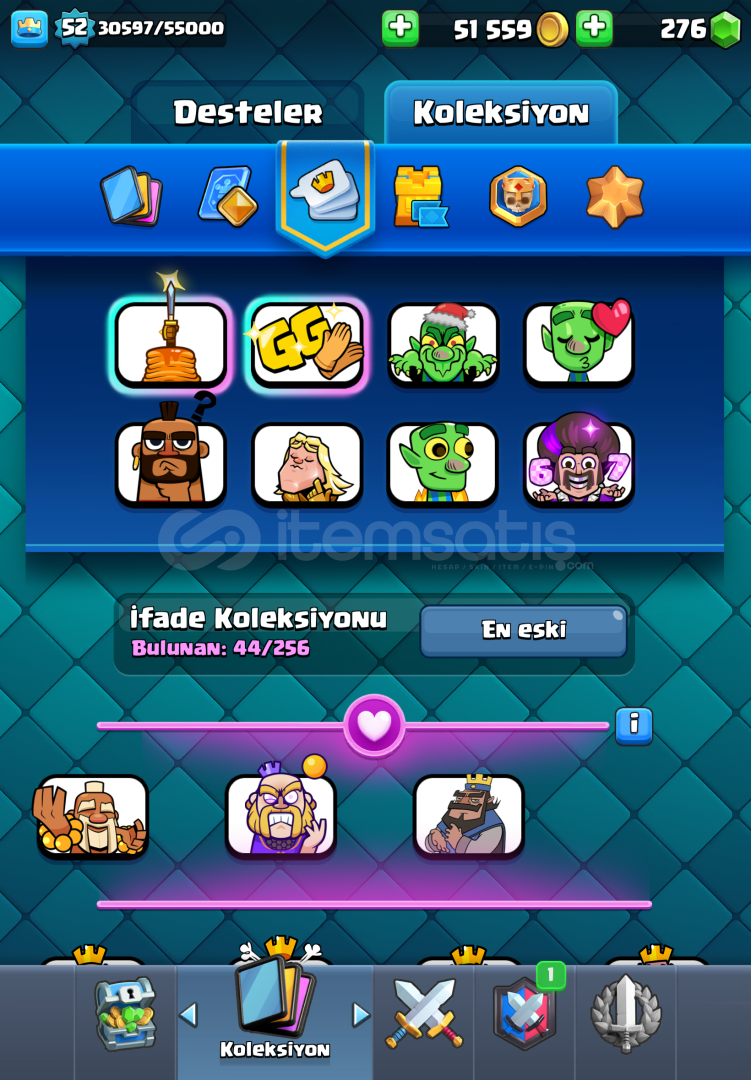Image resolution: width=751 pixels, height=1080 pixels.
Task: Select the confused Hog Rider emote
Action: click(x=171, y=463)
